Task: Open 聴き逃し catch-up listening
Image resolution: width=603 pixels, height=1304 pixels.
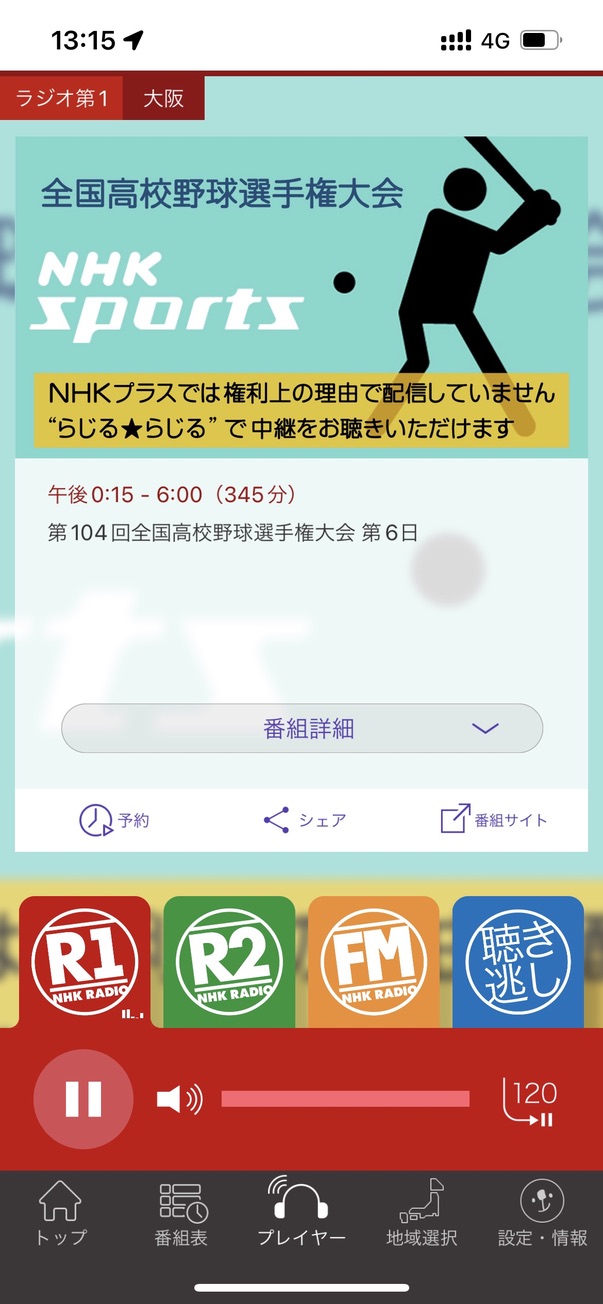Action: (x=517, y=962)
